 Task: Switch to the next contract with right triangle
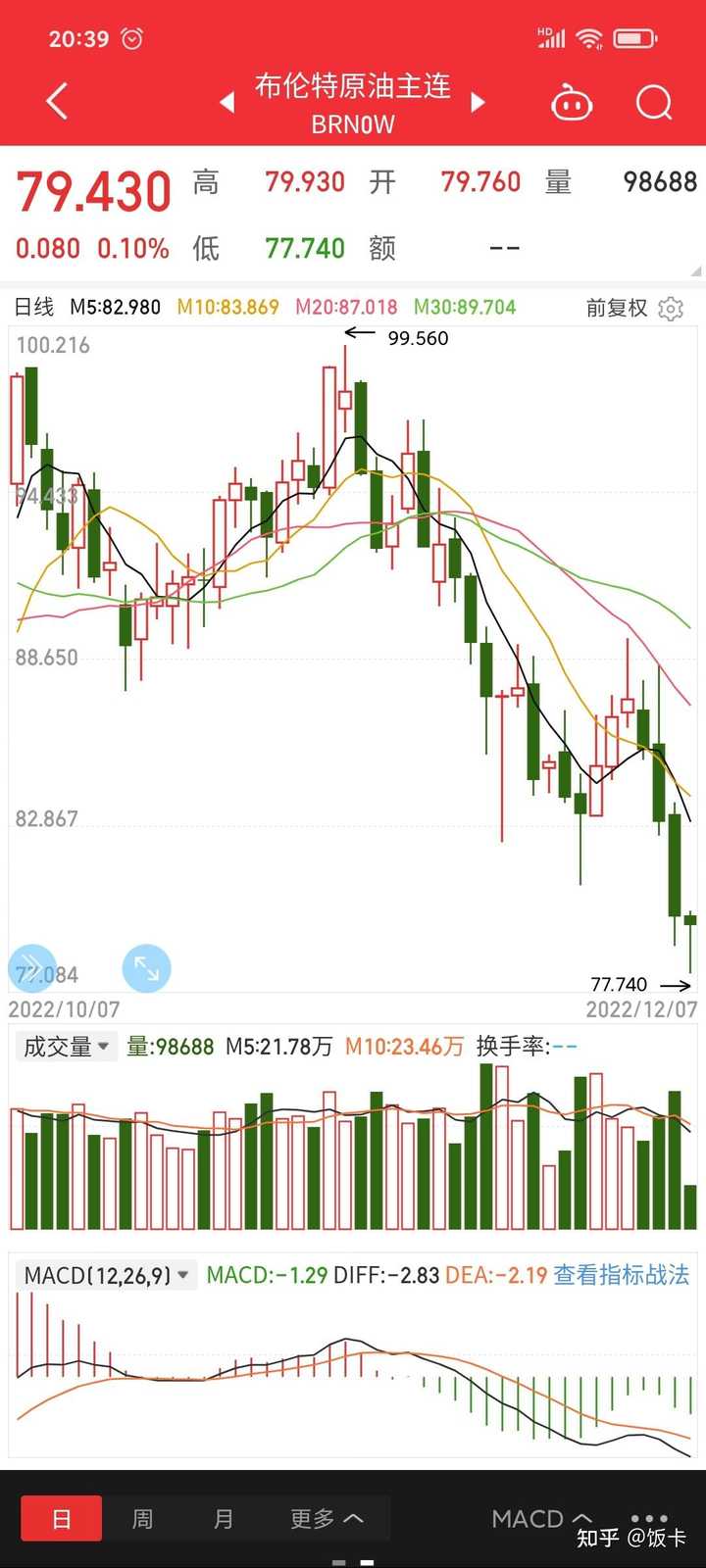pos(479,102)
